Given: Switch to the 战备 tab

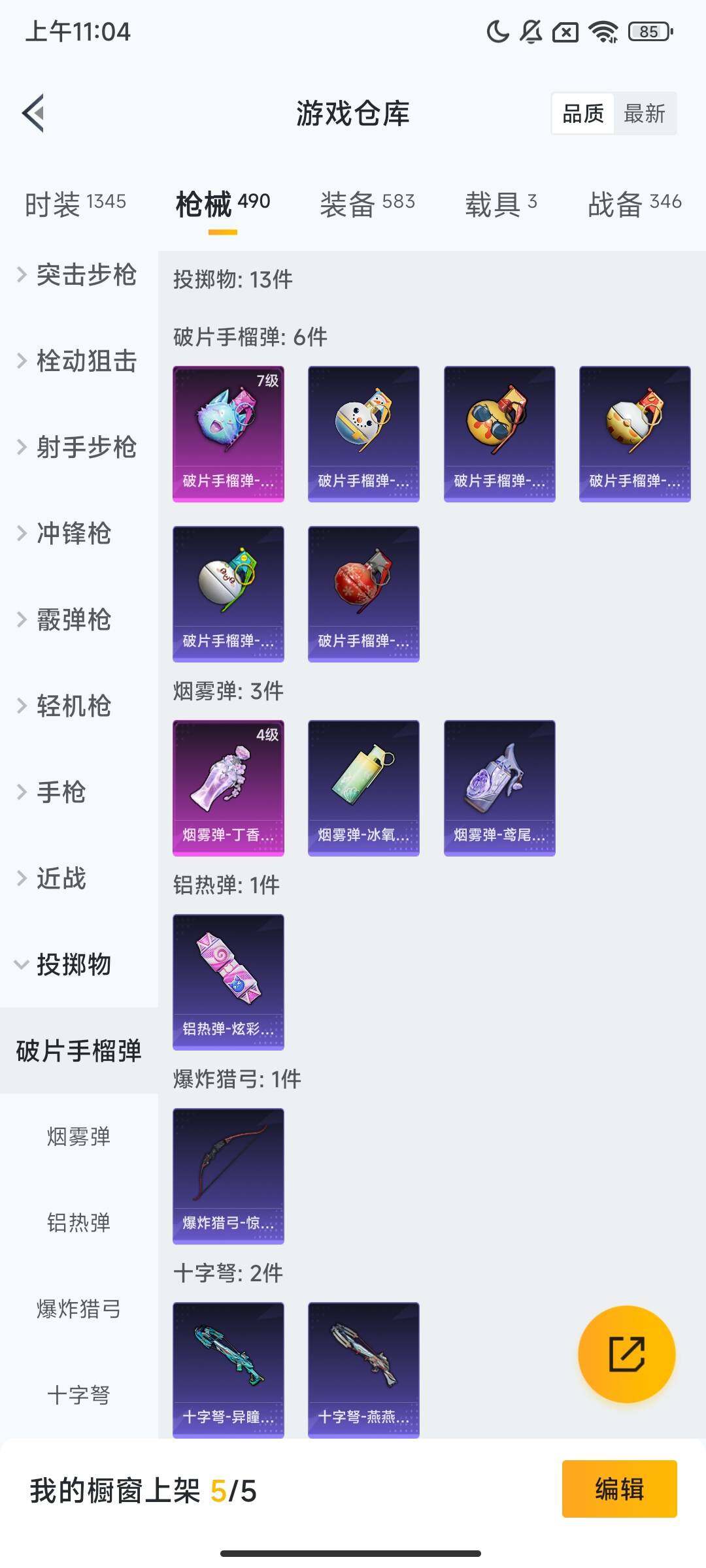Looking at the screenshot, I should [634, 204].
